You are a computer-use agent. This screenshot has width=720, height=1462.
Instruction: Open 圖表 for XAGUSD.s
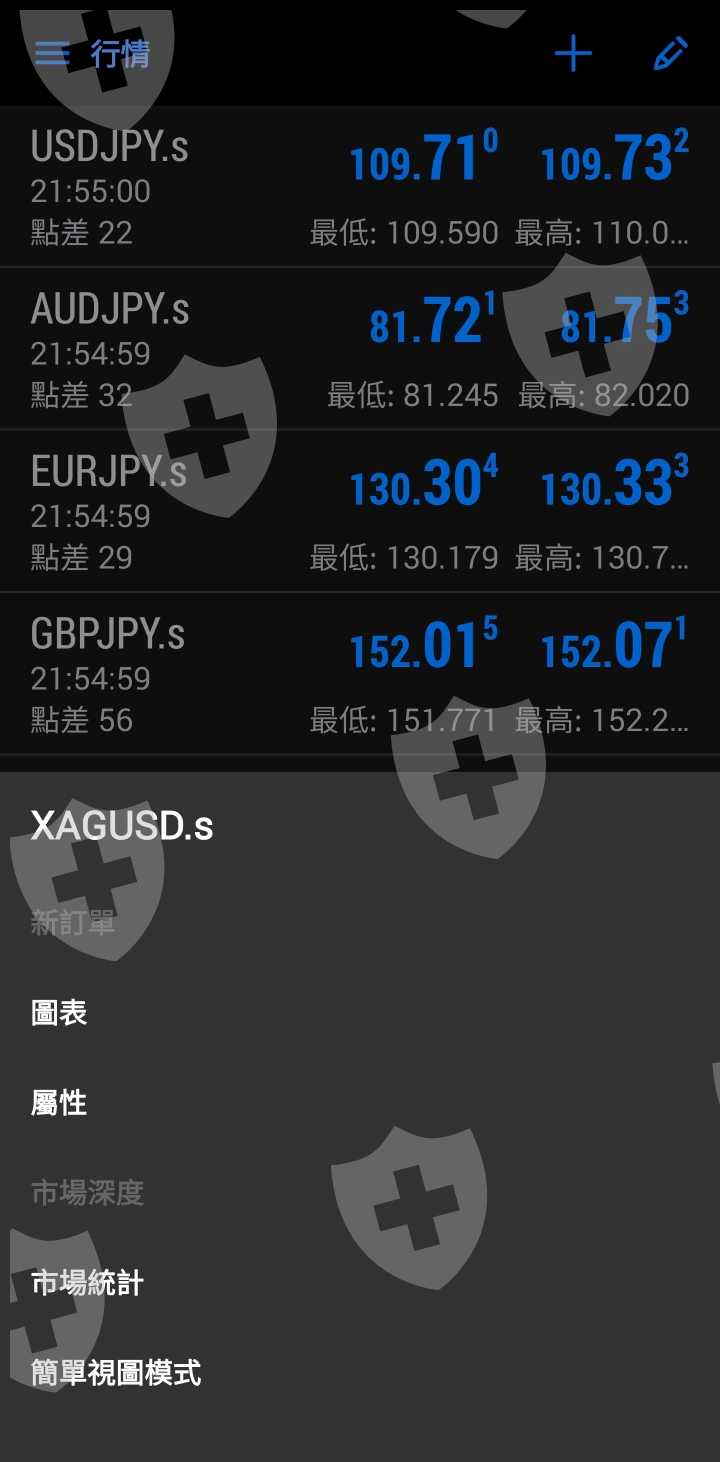point(60,1013)
